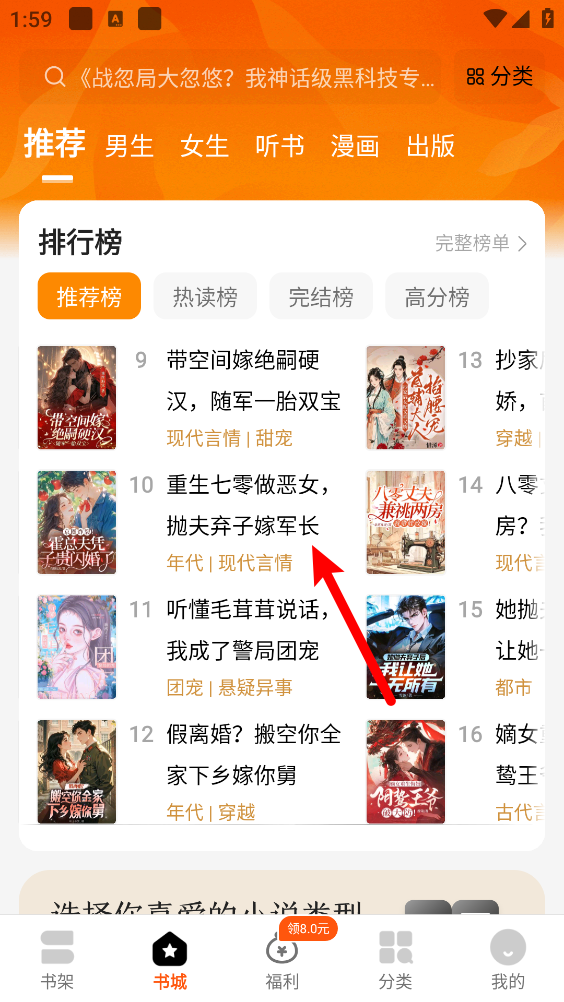
Task: View 完整榜单 full ranking list
Action: [482, 243]
